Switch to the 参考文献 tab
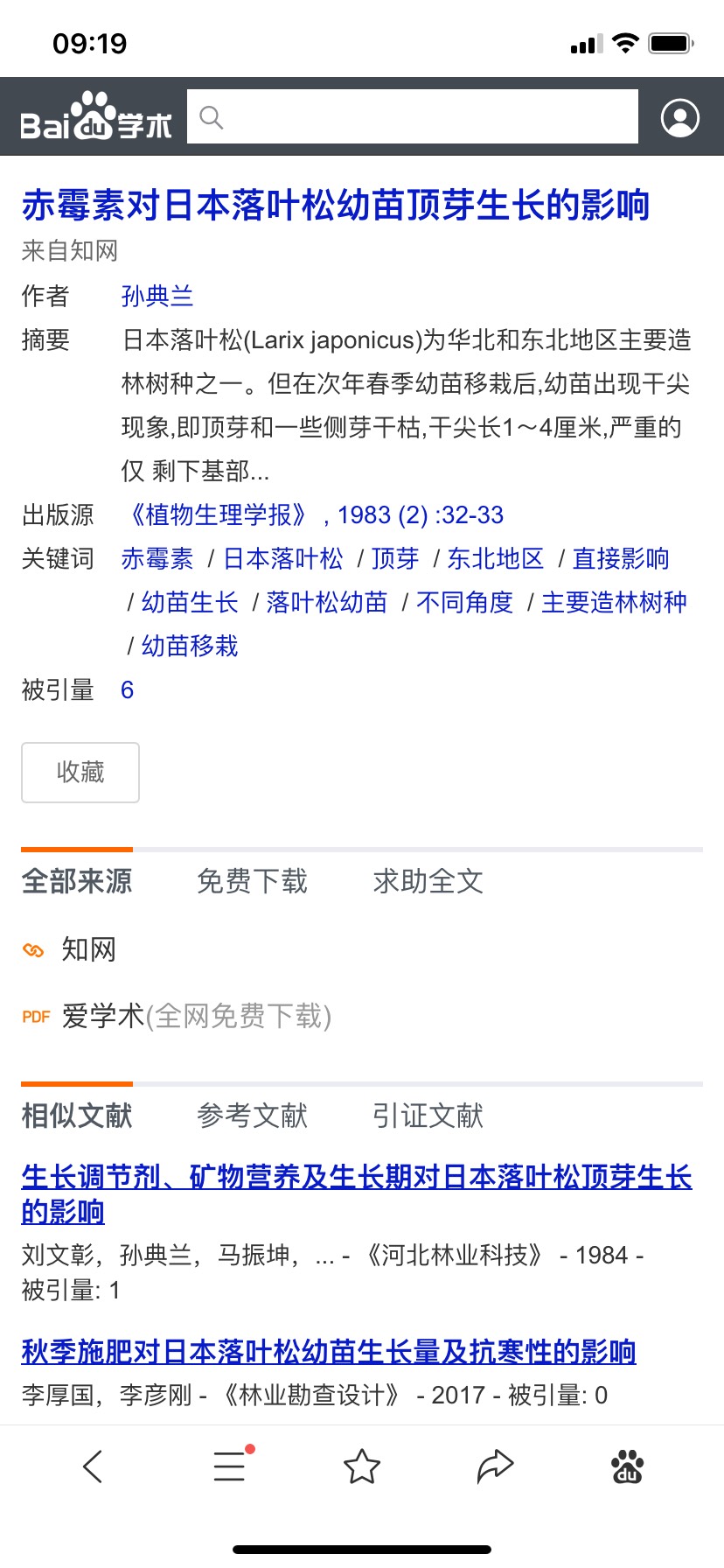724x1568 pixels. [253, 1116]
